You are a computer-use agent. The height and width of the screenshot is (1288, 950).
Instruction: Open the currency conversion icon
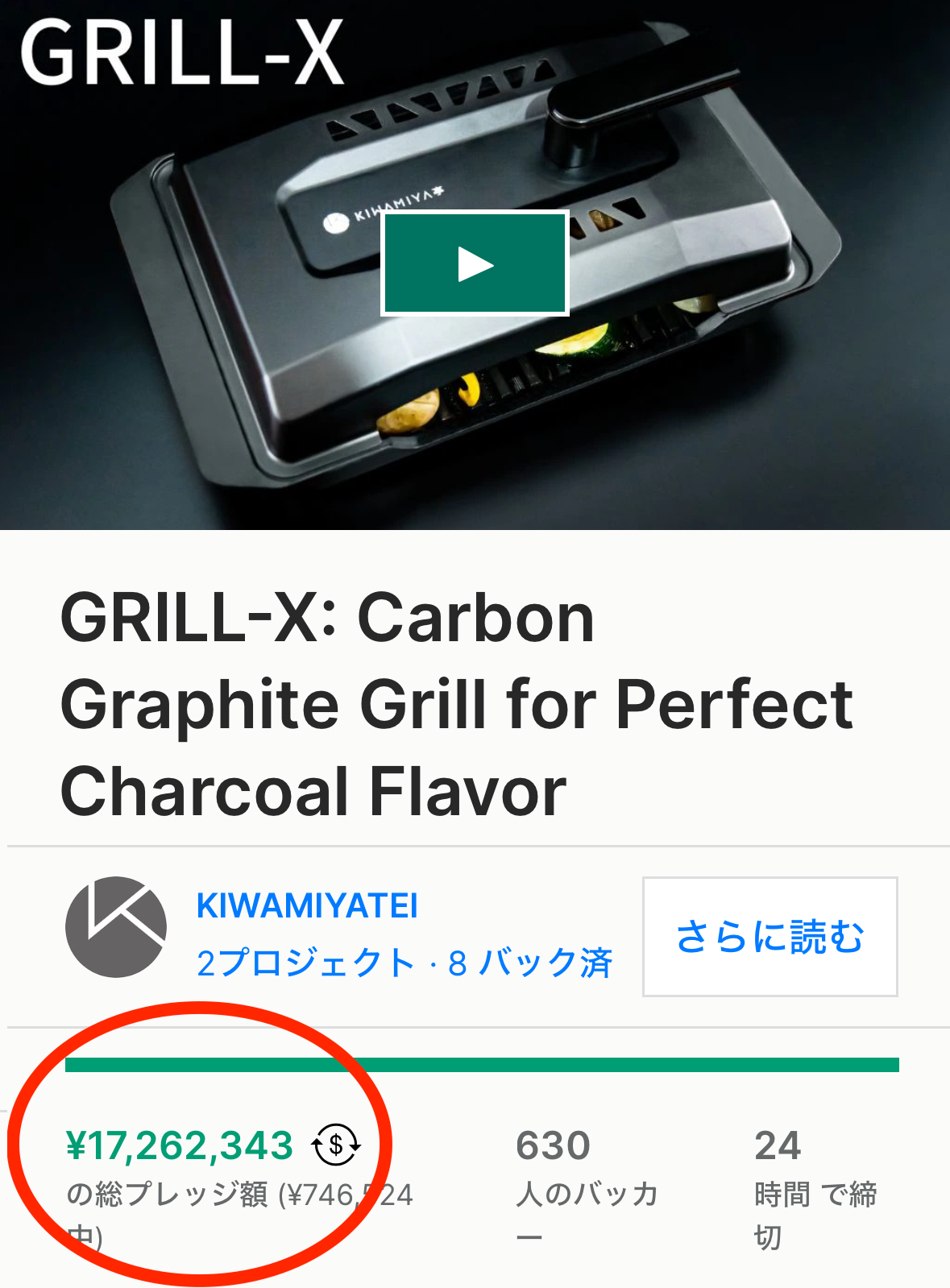coord(336,1145)
